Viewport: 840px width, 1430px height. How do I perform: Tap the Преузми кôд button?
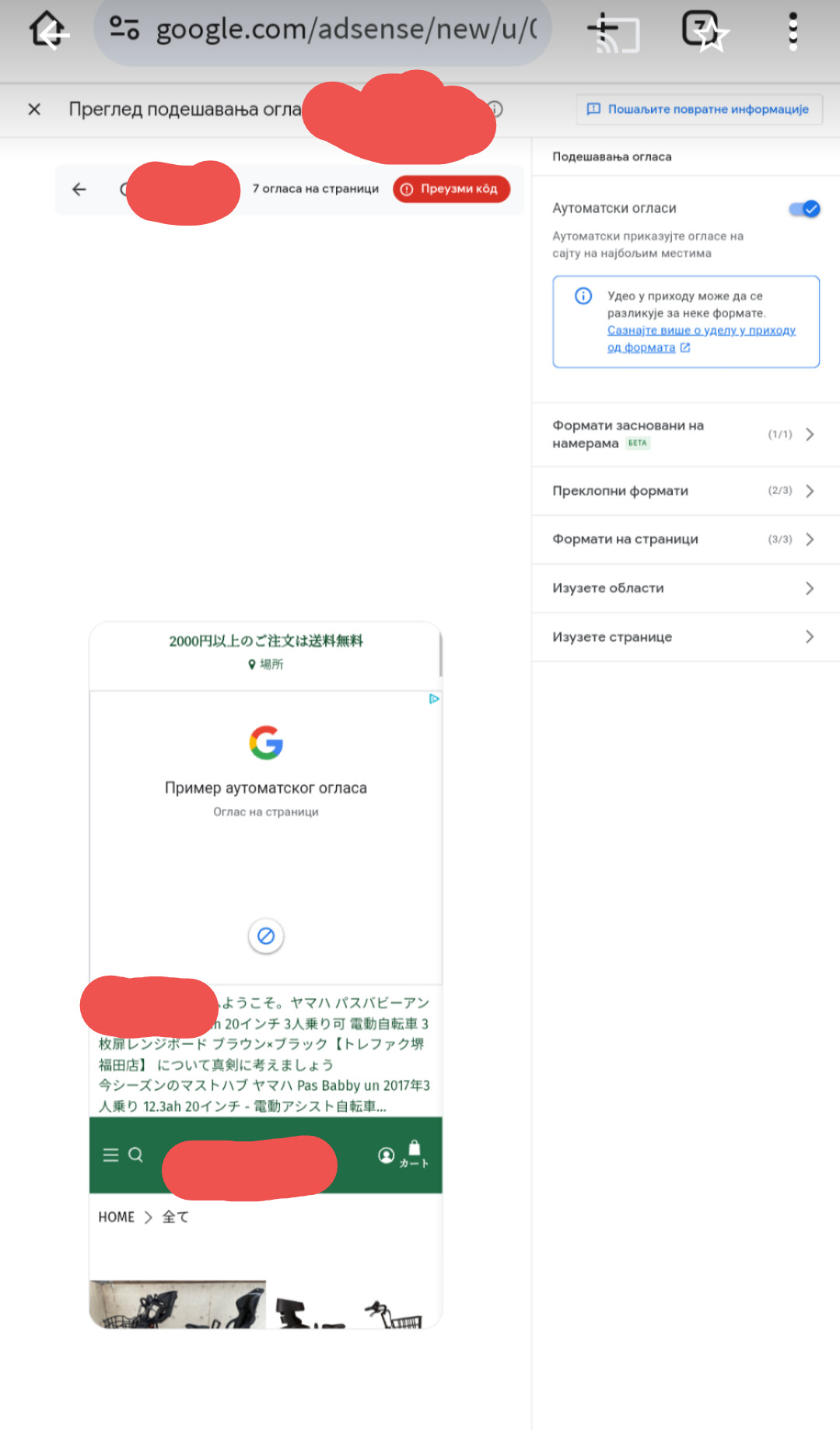pyautogui.click(x=451, y=189)
